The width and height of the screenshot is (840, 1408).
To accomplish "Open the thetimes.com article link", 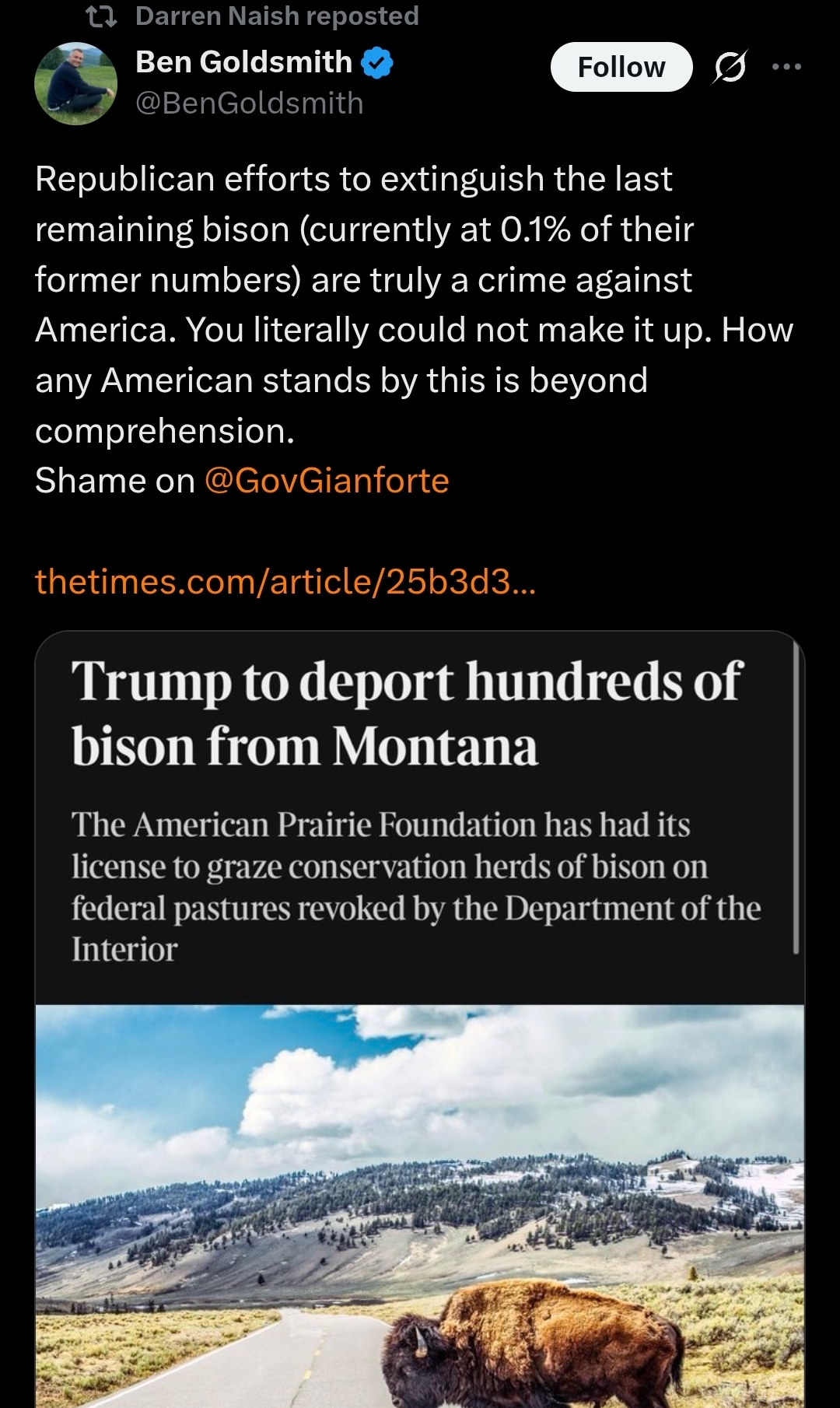I will pyautogui.click(x=285, y=581).
